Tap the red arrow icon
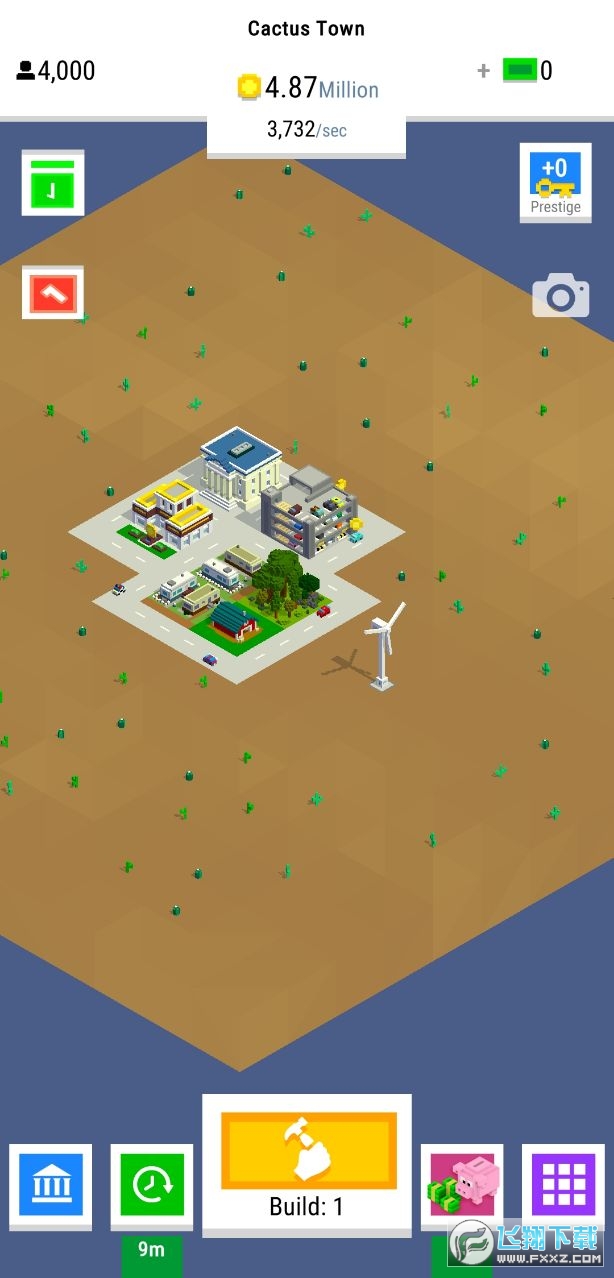The image size is (614, 1278). (53, 293)
